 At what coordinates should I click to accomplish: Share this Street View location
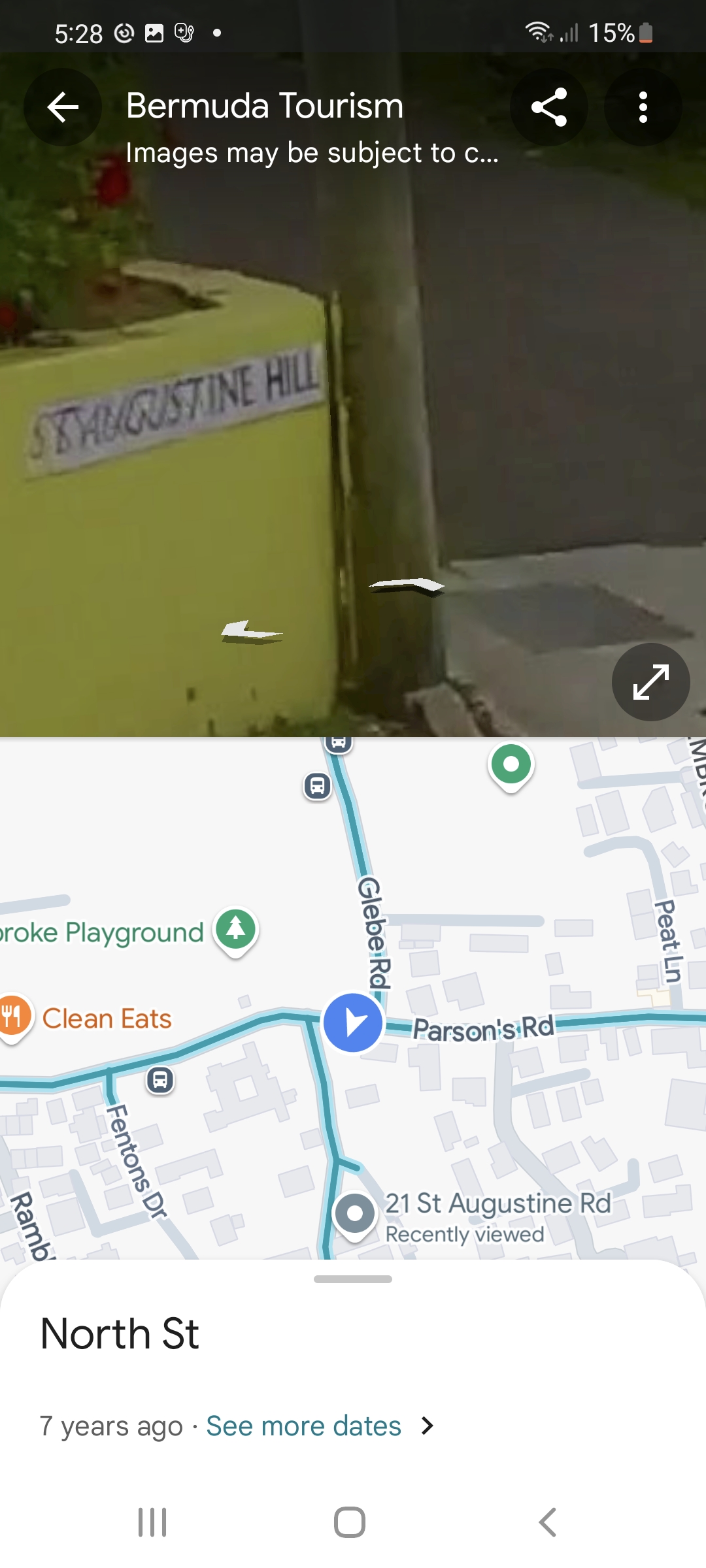pyautogui.click(x=549, y=107)
